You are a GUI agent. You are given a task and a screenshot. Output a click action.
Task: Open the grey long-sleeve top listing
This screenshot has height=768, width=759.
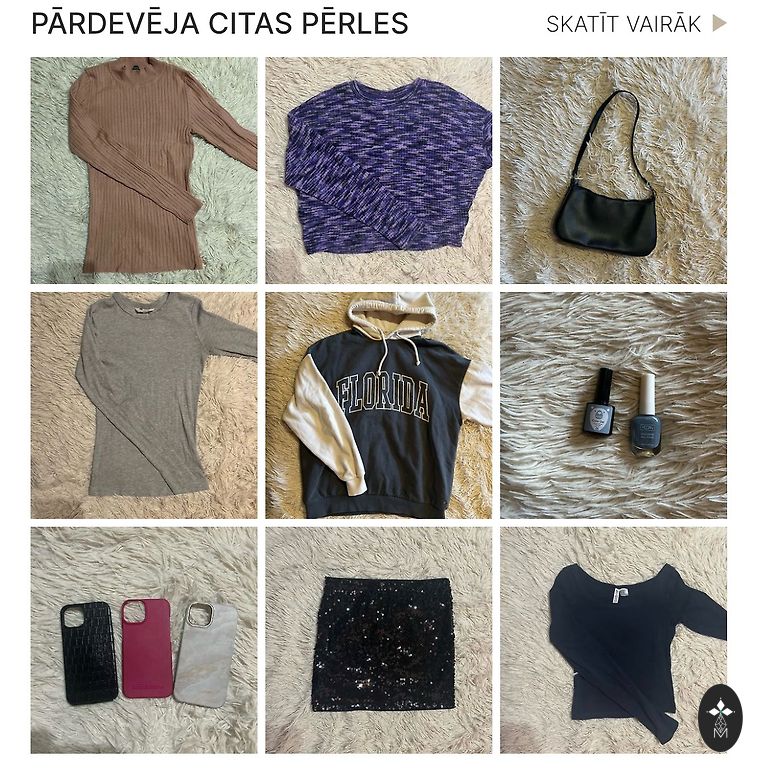pos(144,404)
